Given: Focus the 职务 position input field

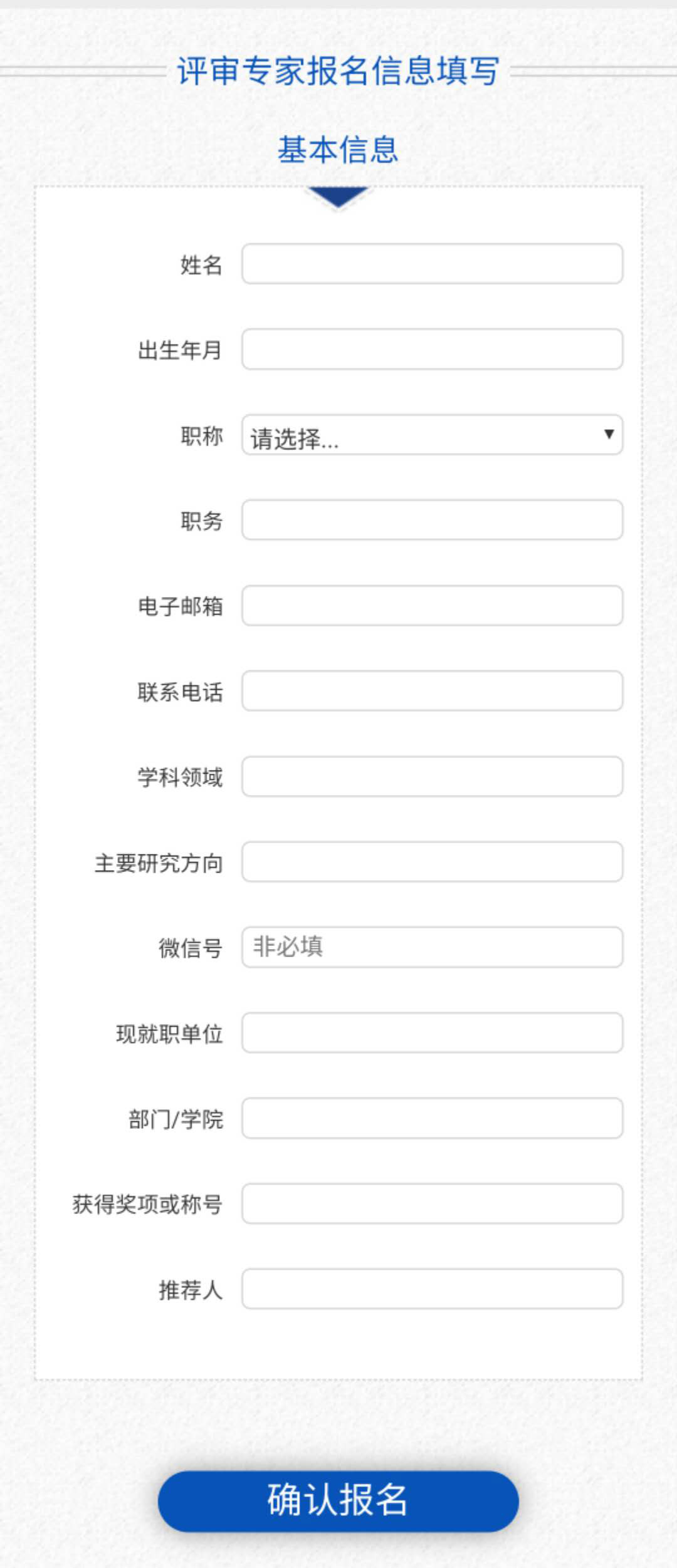Looking at the screenshot, I should (x=432, y=520).
